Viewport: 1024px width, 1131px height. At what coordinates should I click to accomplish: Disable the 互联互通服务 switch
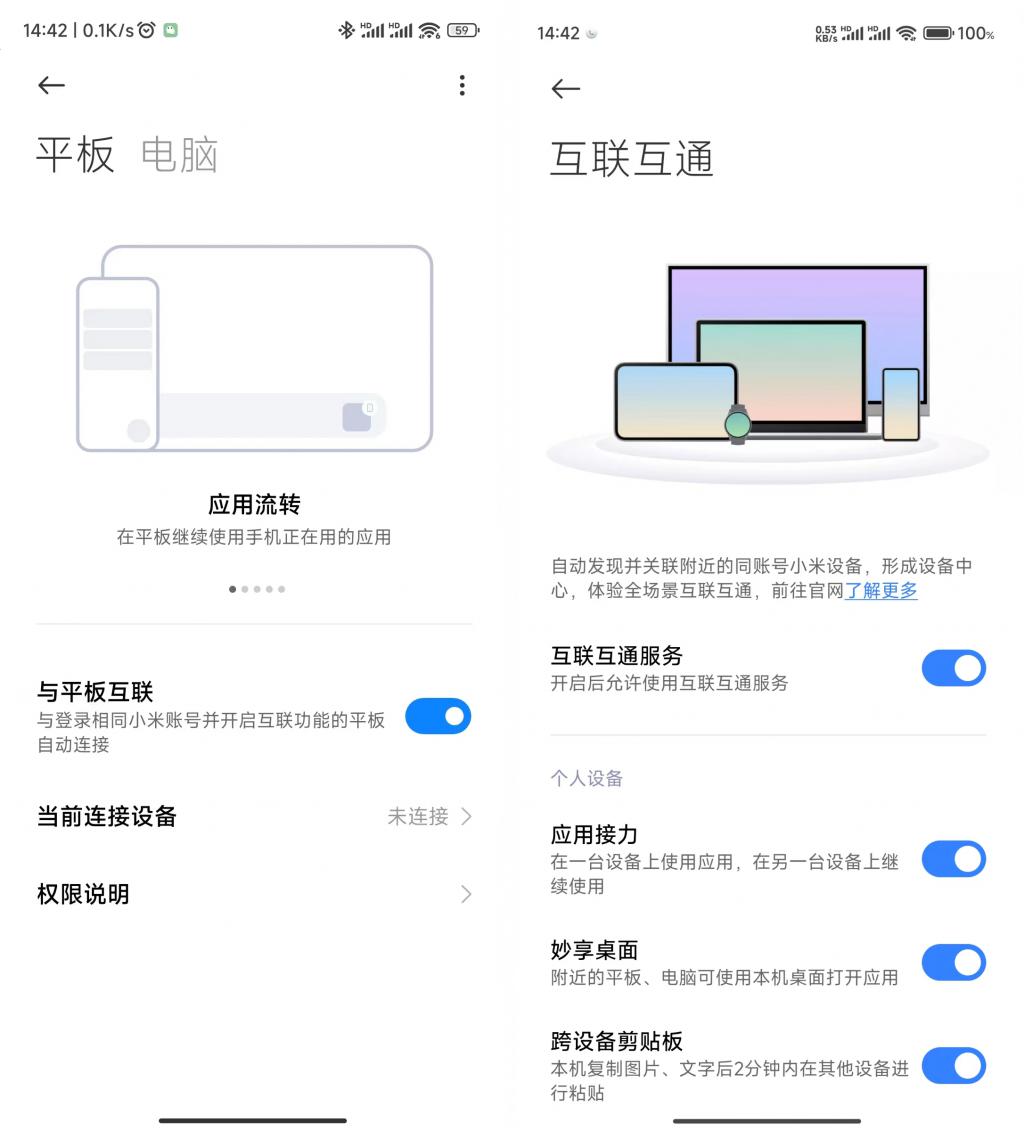[953, 668]
